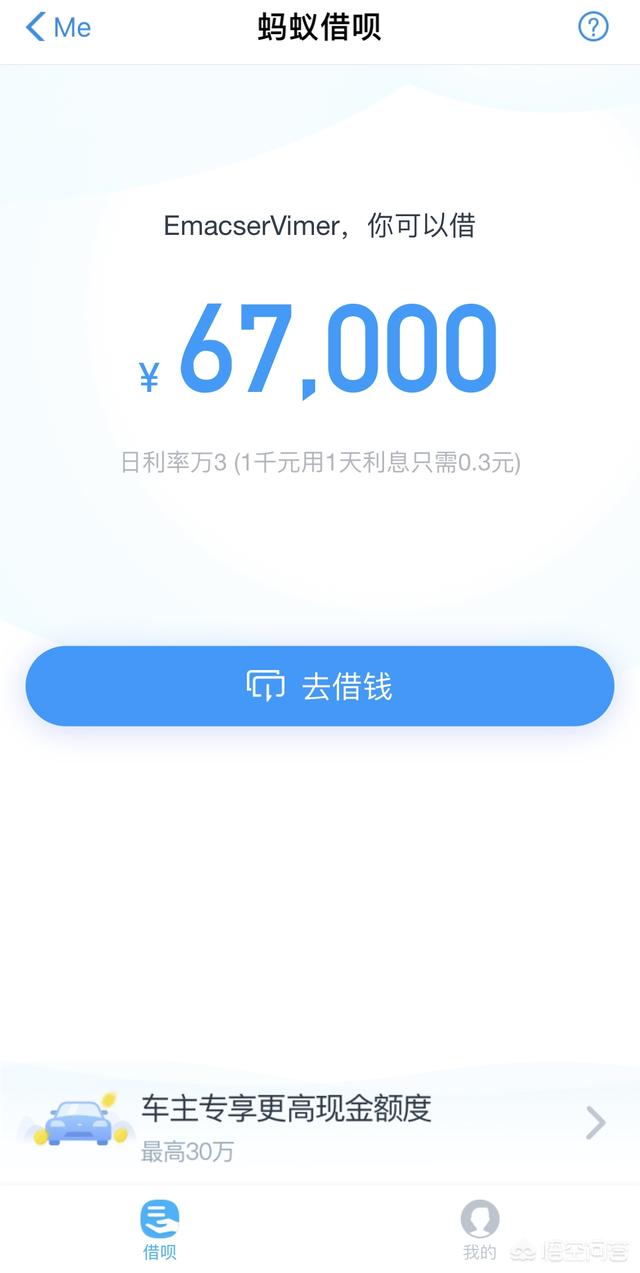
Task: Open the help question mark icon
Action: [x=593, y=28]
